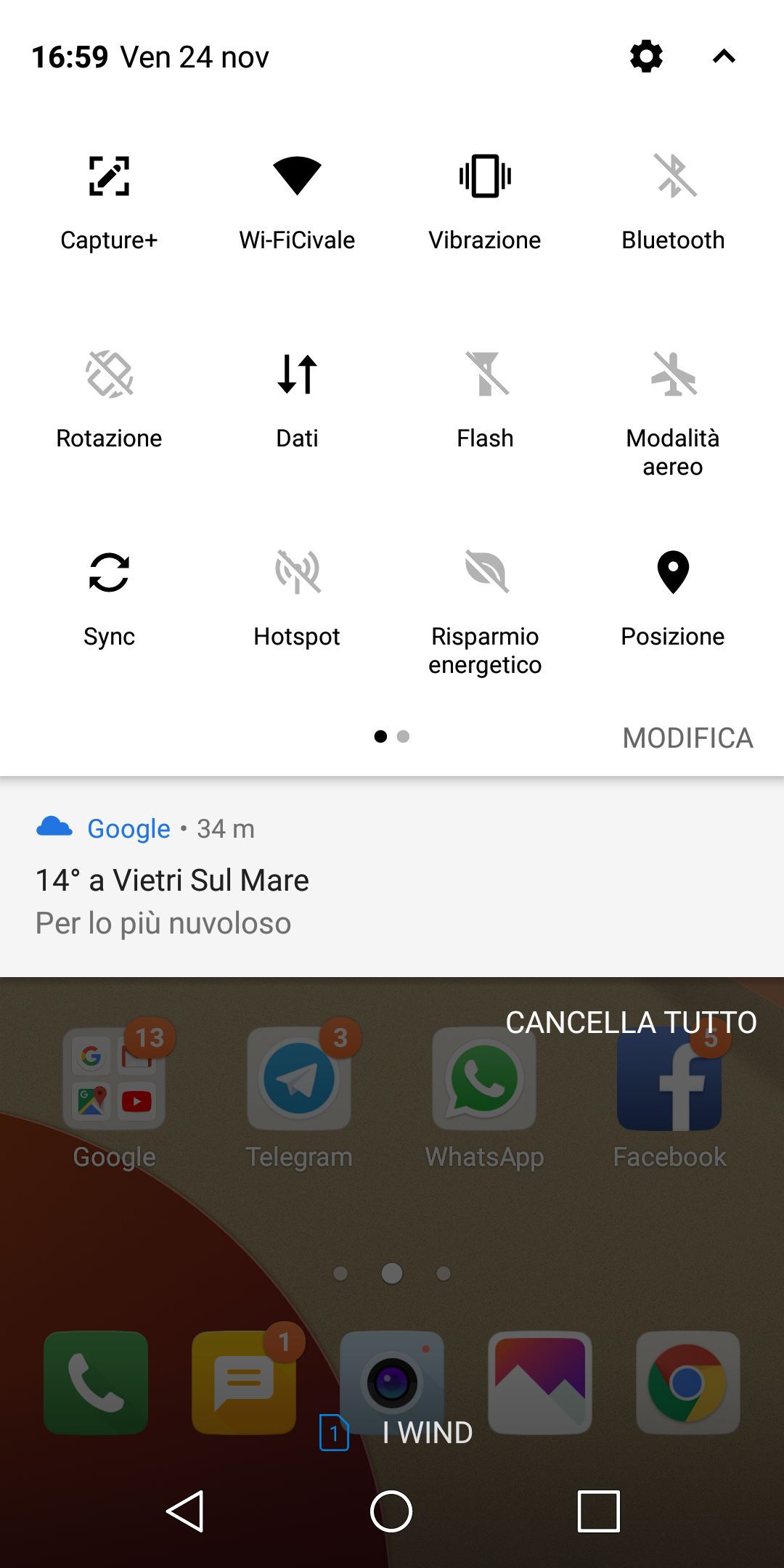Enable screen Rotazione
The width and height of the screenshot is (784, 1568).
tap(109, 375)
